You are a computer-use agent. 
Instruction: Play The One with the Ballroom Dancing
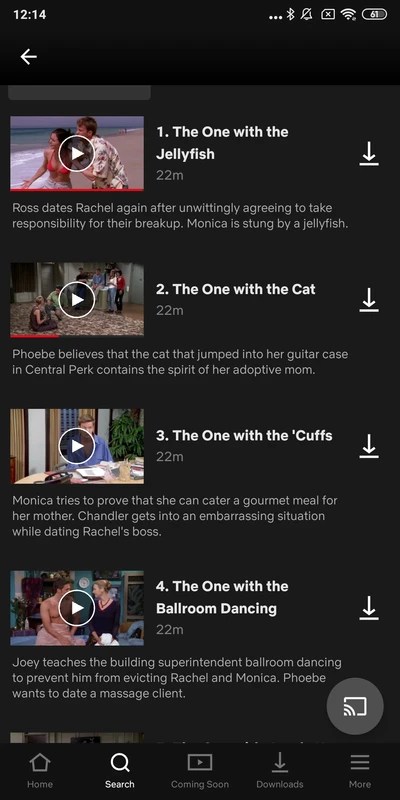coord(77,608)
